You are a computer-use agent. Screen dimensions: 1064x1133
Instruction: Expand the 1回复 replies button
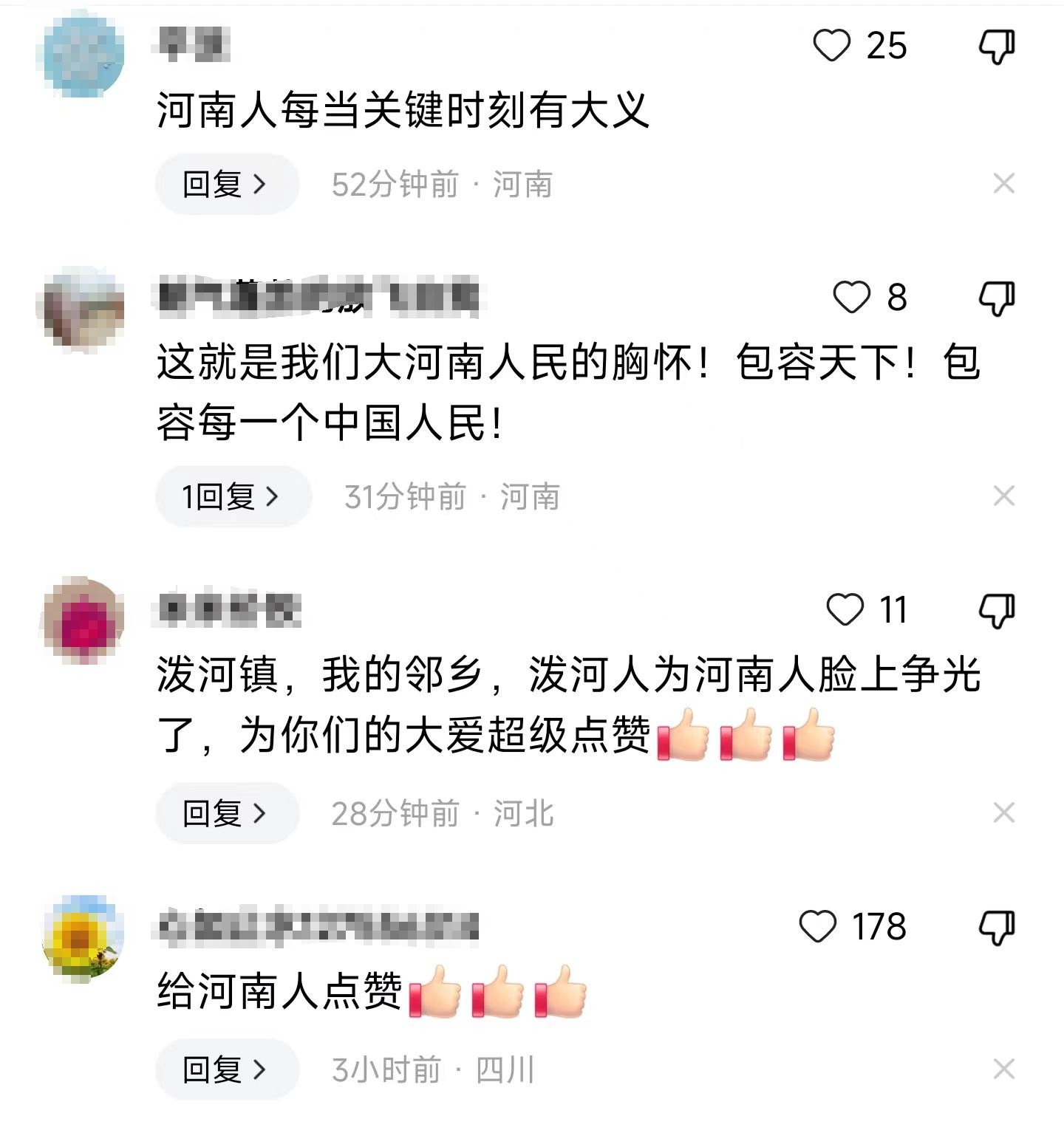coord(232,497)
